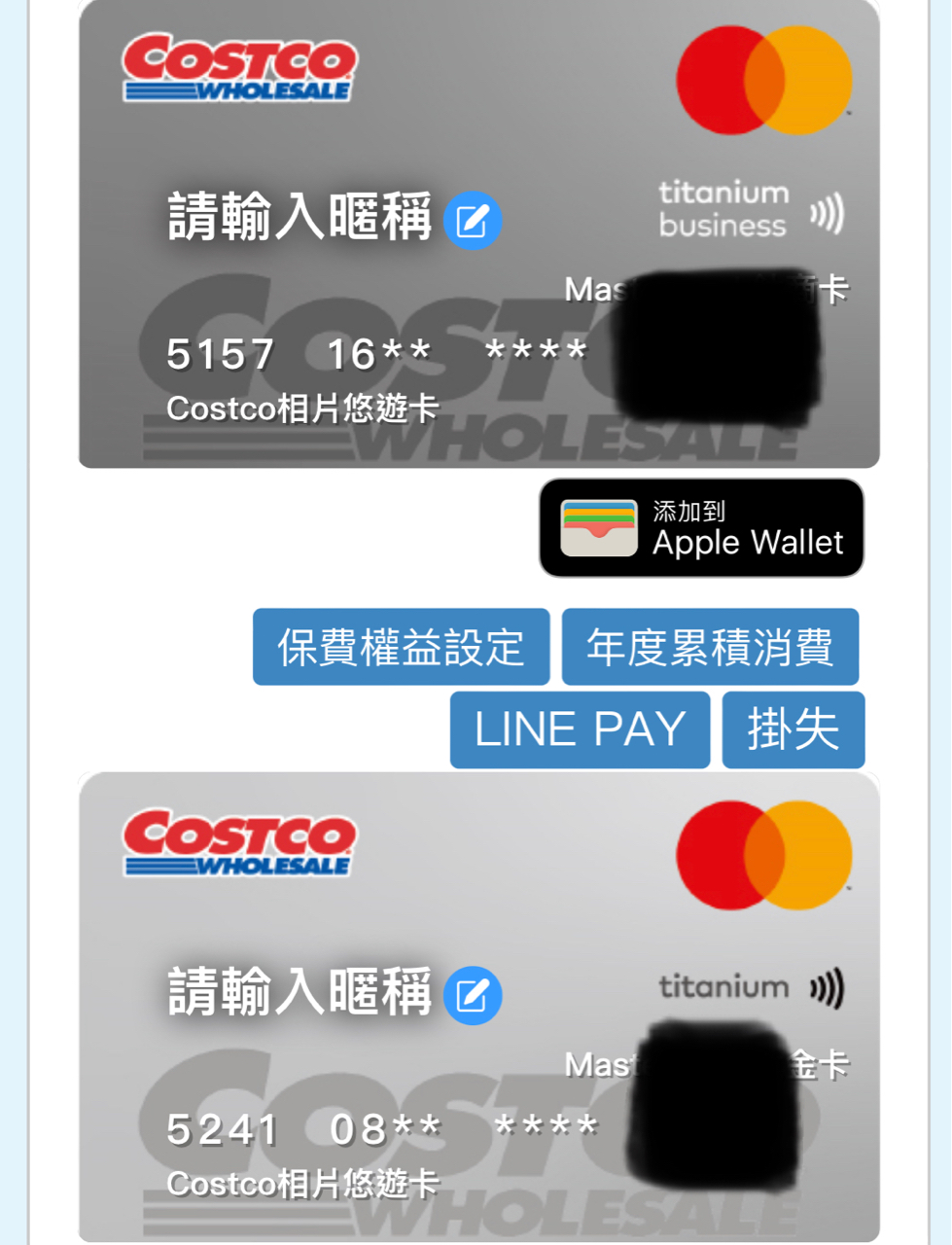View 年度累積消費 spending
The image size is (952, 1245).
pyautogui.click(x=710, y=648)
